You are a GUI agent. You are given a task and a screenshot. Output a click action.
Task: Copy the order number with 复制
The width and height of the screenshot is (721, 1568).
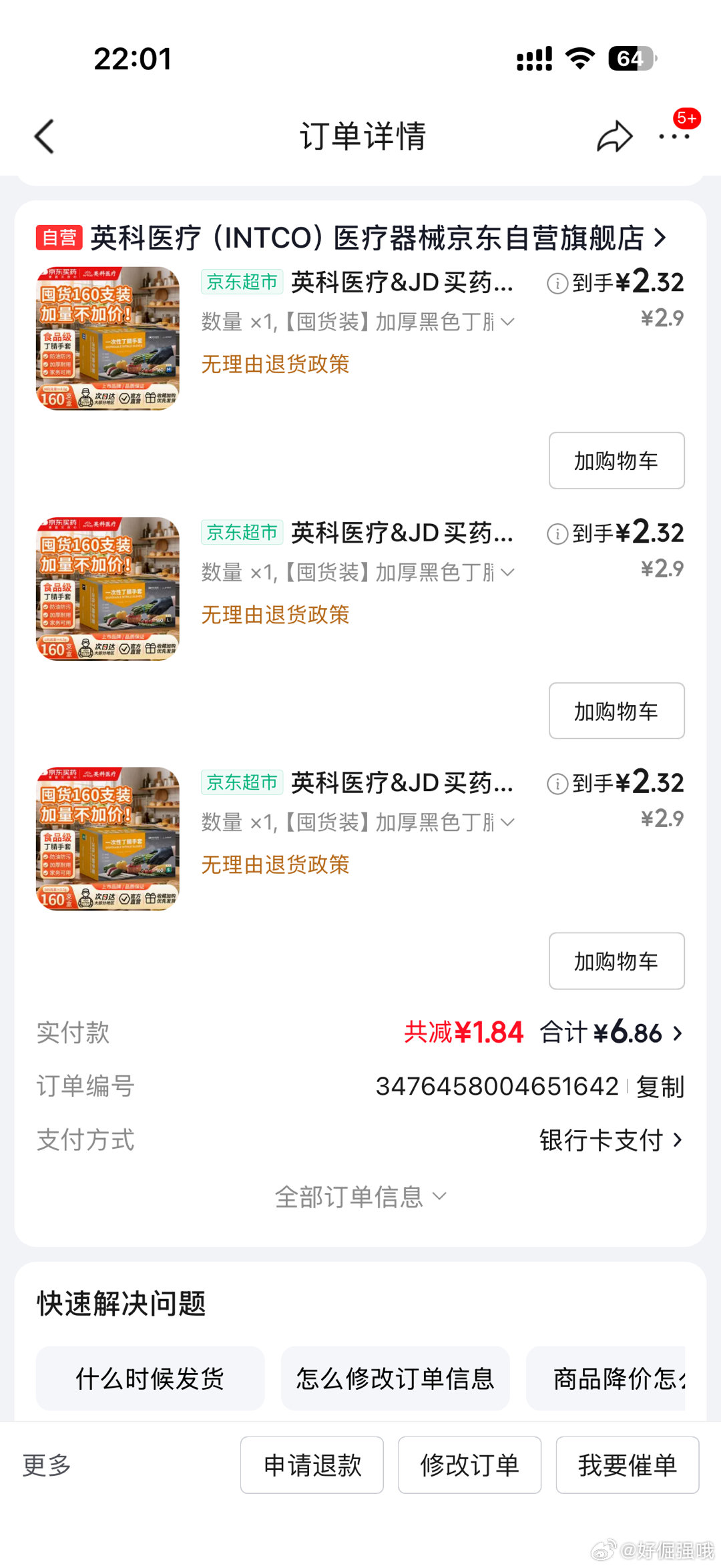tap(660, 1087)
